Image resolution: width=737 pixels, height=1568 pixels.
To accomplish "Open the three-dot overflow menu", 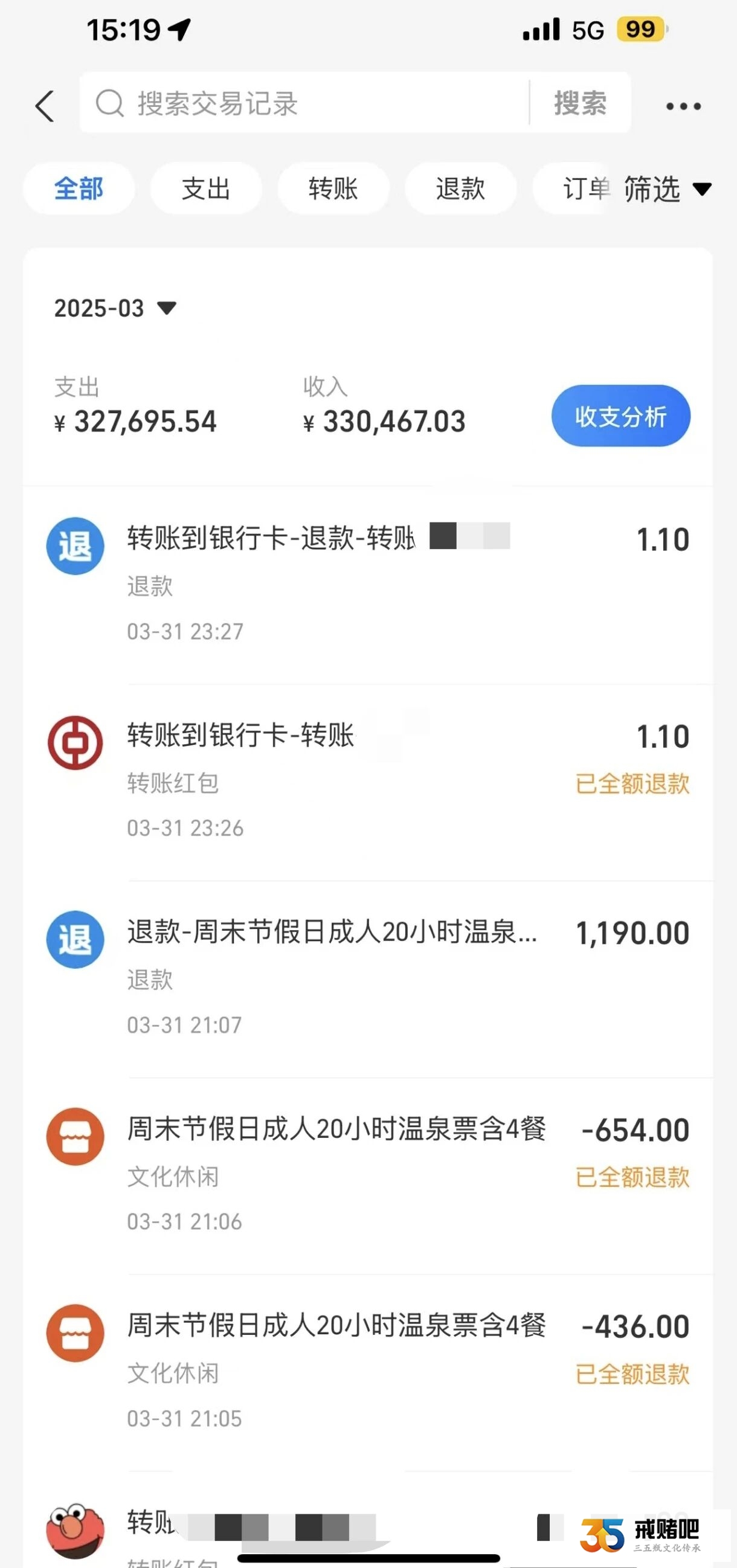I will [x=683, y=106].
